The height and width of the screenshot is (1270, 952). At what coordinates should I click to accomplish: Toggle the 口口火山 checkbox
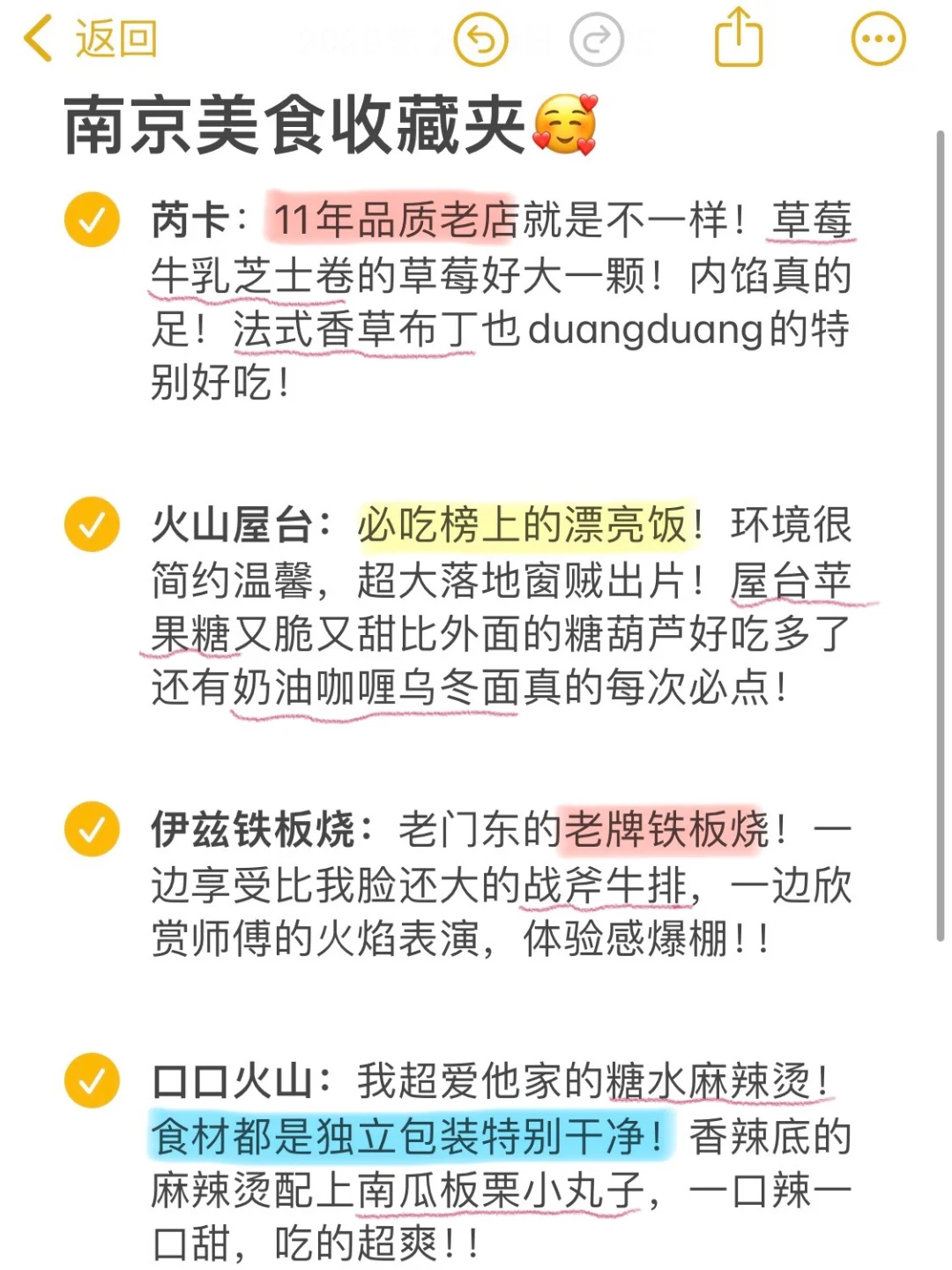point(92,1080)
